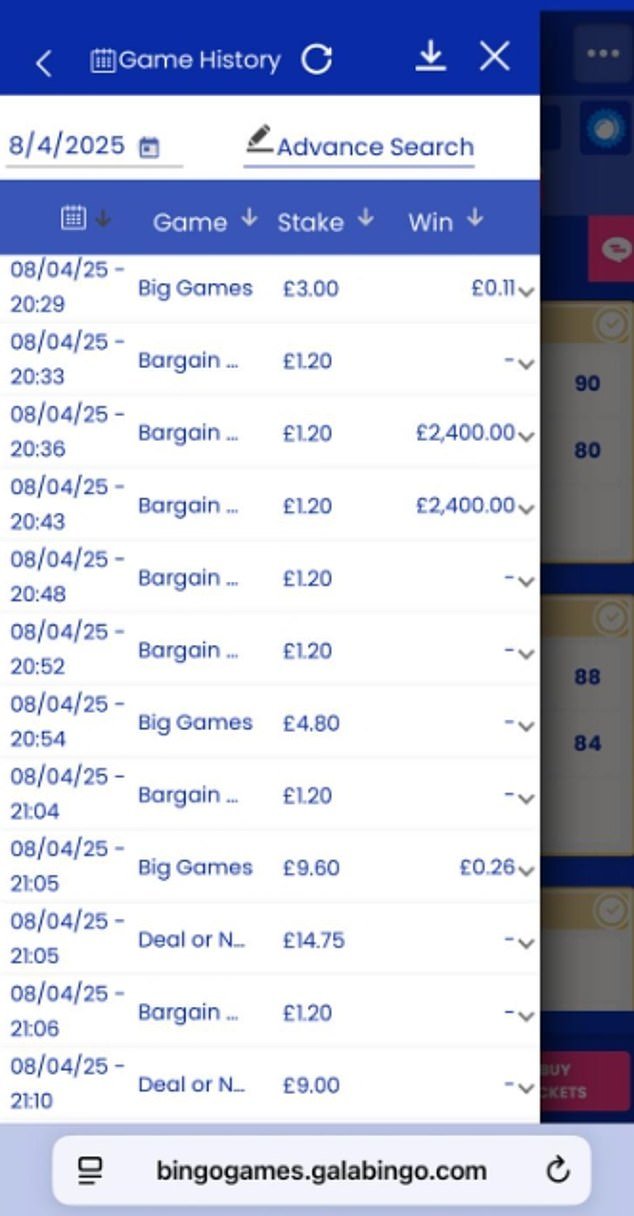The width and height of the screenshot is (634, 1216).
Task: Sort by the date column
Action: 86,218
